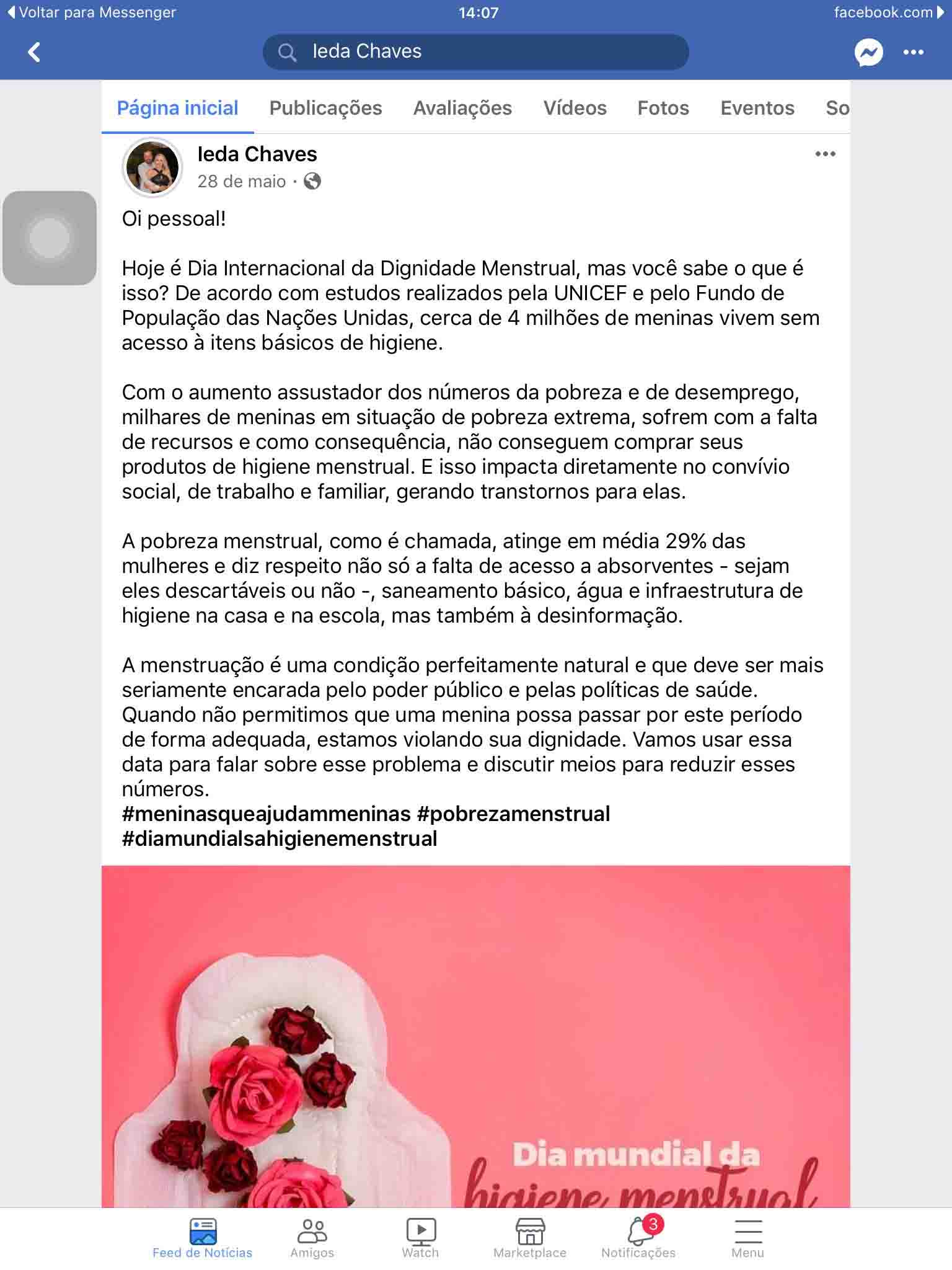Viewport: 952px width, 1270px height.
Task: Select the Página inicial tab
Action: coord(178,108)
